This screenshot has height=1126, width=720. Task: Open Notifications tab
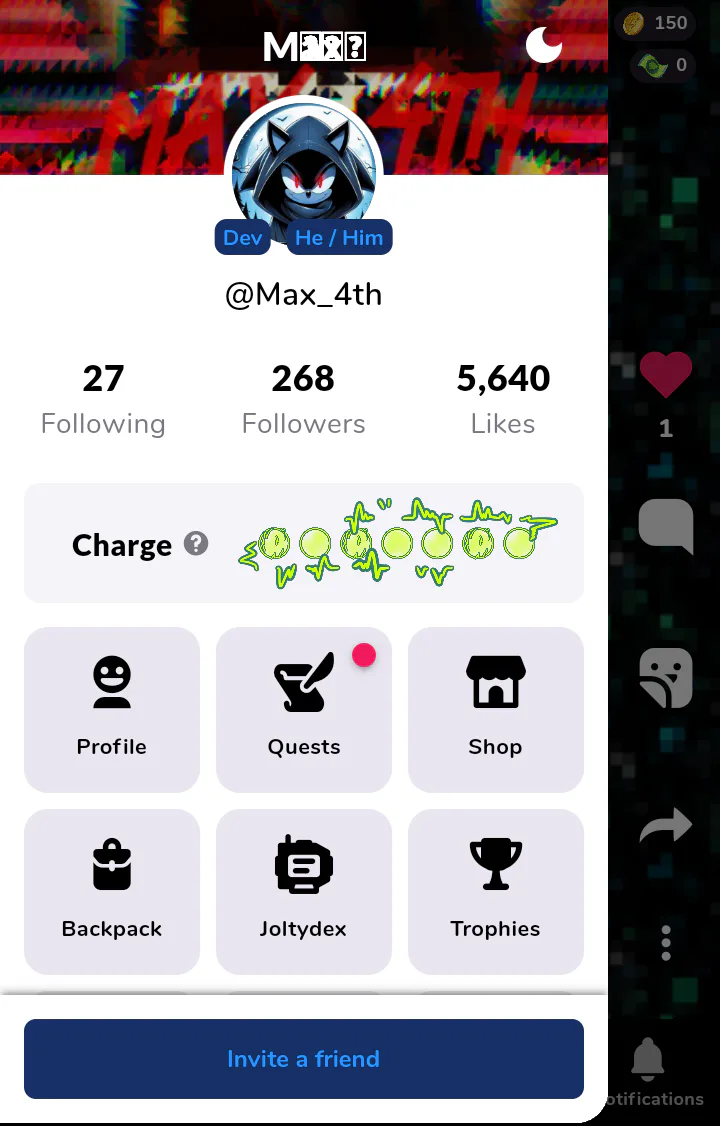pos(649,1068)
